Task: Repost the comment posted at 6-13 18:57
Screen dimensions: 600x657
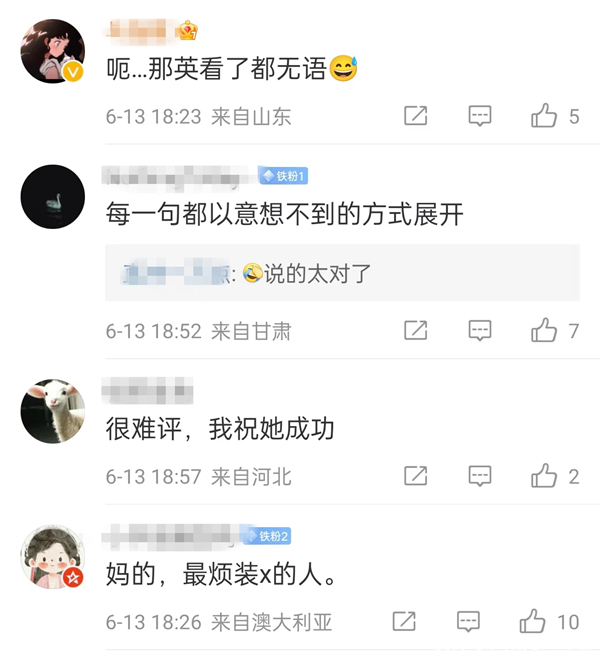Action: (x=416, y=477)
